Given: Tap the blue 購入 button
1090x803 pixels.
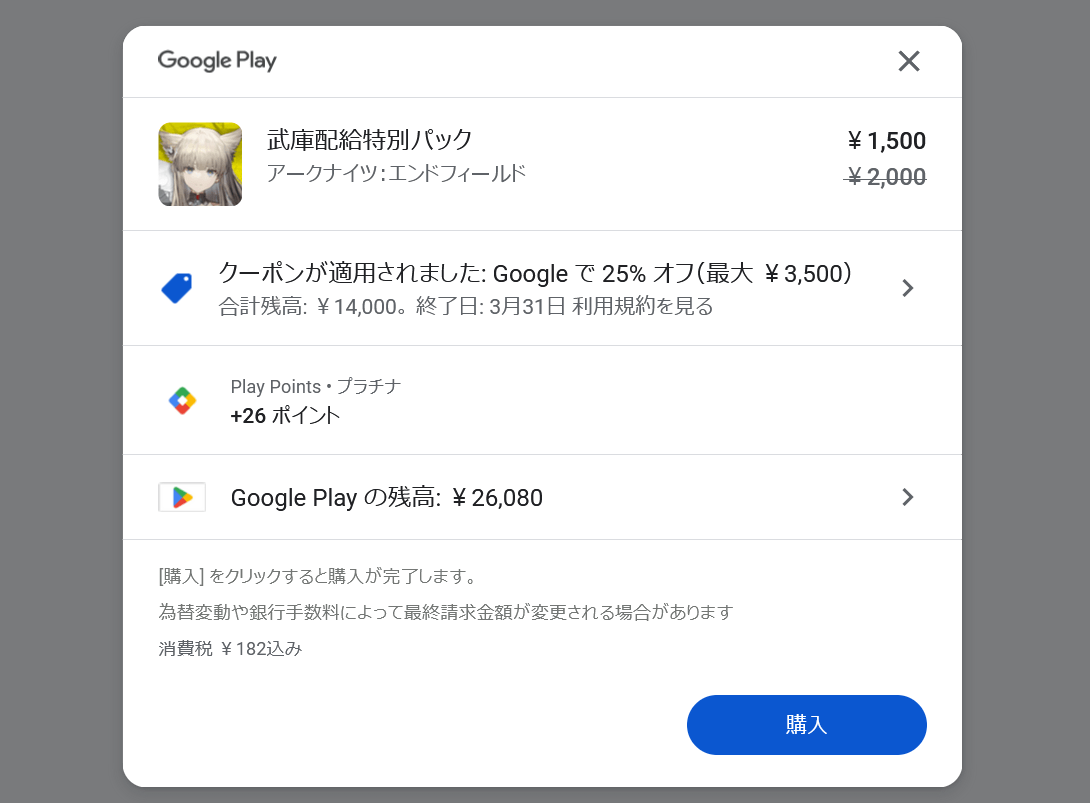Looking at the screenshot, I should (806, 725).
